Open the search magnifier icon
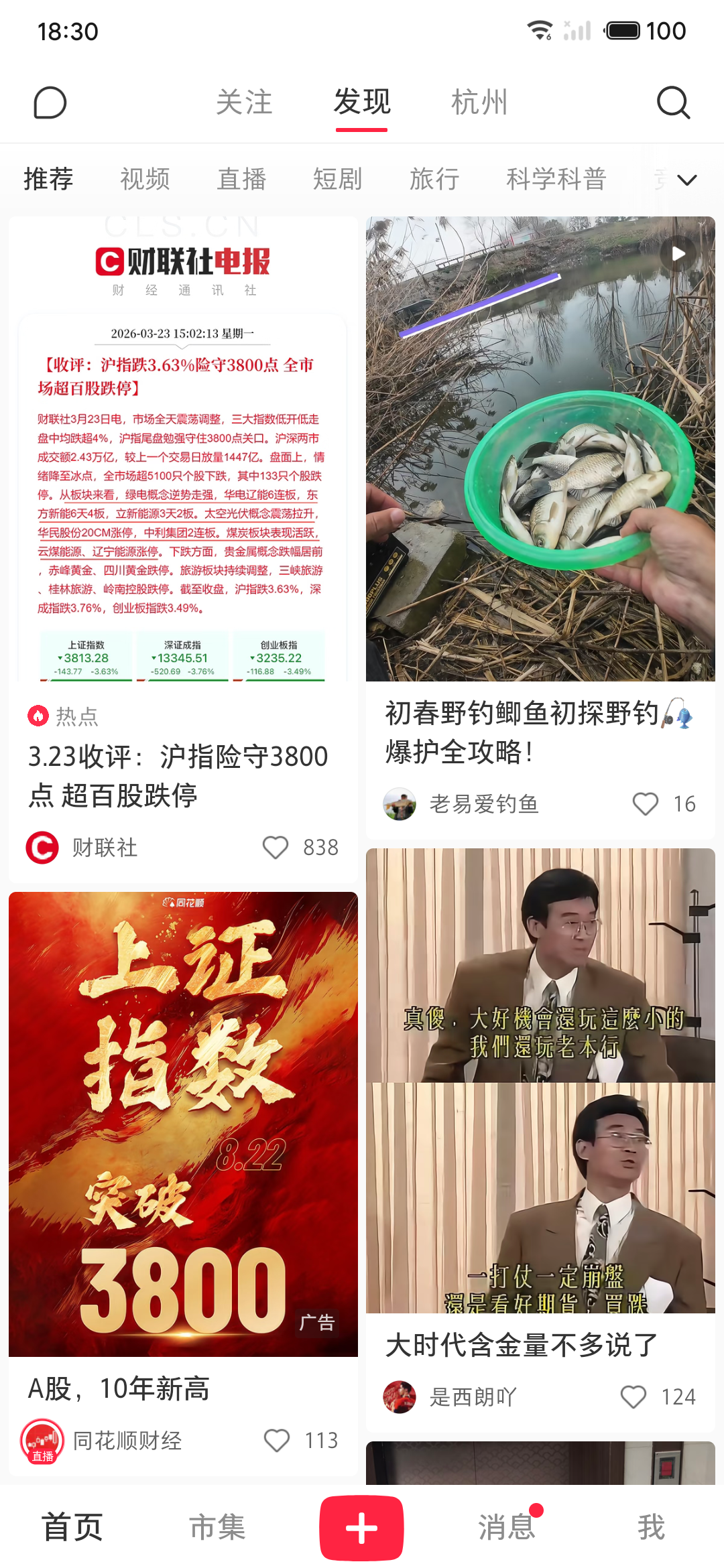Screen dimensions: 724x1568 (673, 103)
